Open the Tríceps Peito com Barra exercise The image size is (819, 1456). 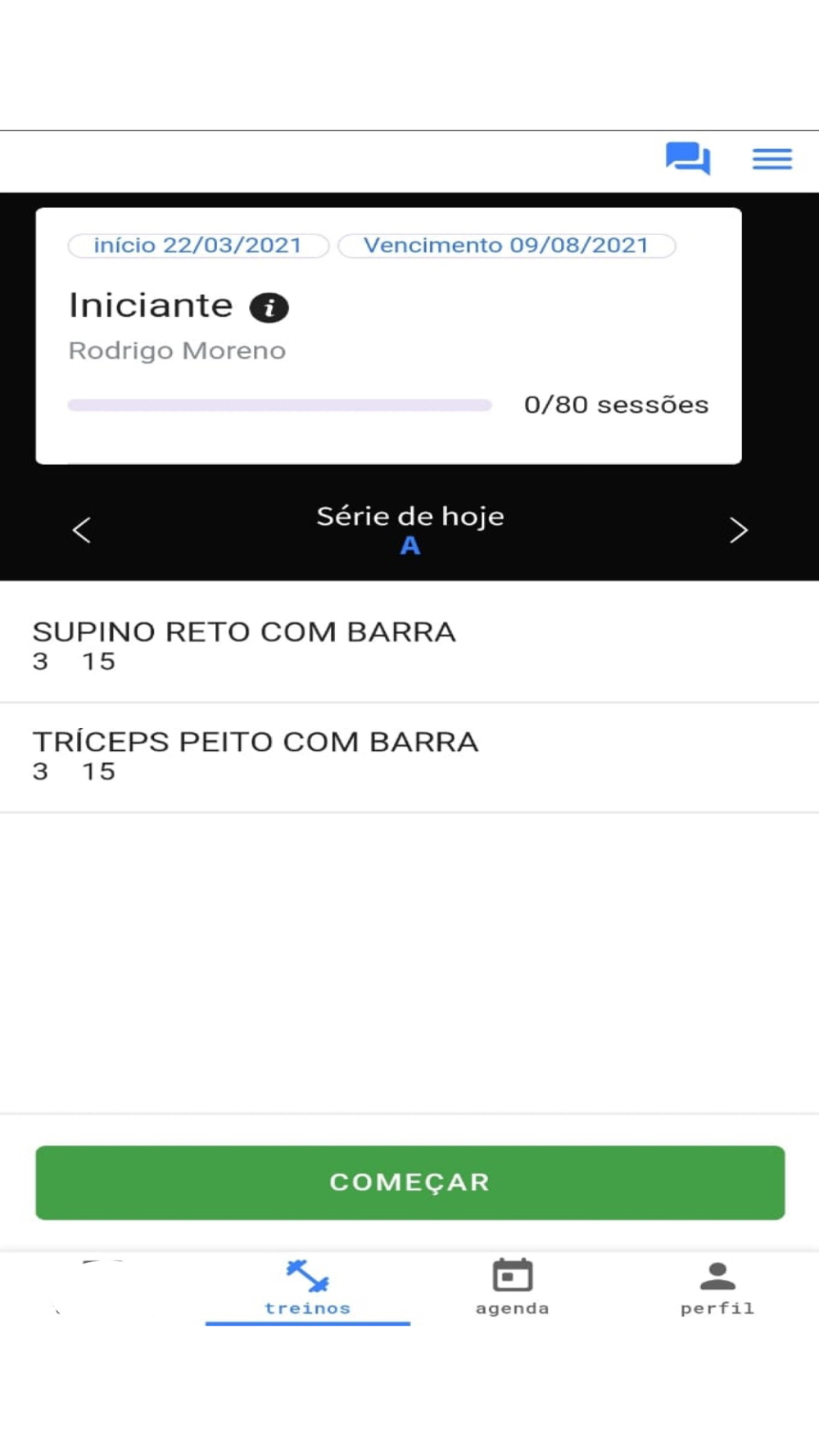pos(256,755)
